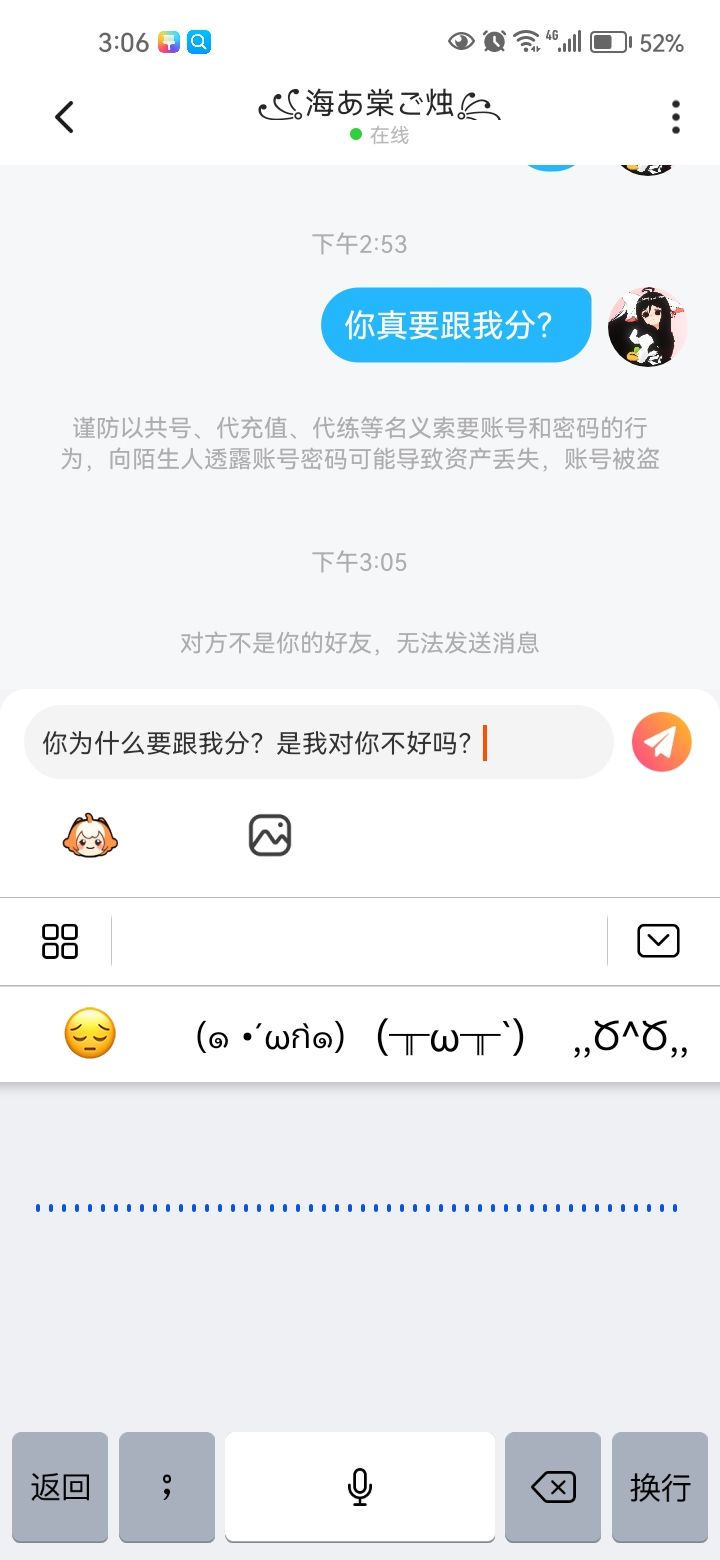This screenshot has width=720, height=1560.
Task: Open the sender's avatar beside 你真要跟我分?
Action: coord(647,327)
